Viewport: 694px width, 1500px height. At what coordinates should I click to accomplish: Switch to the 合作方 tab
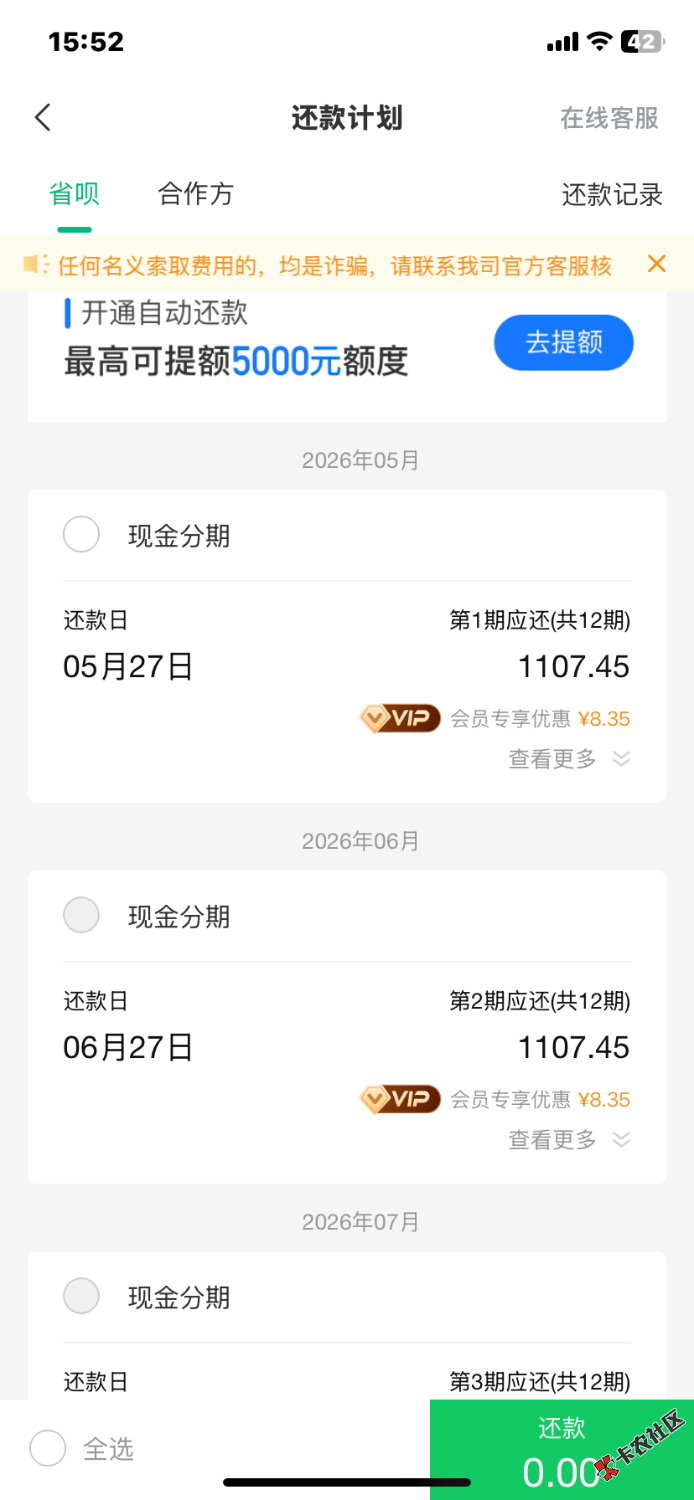point(196,194)
